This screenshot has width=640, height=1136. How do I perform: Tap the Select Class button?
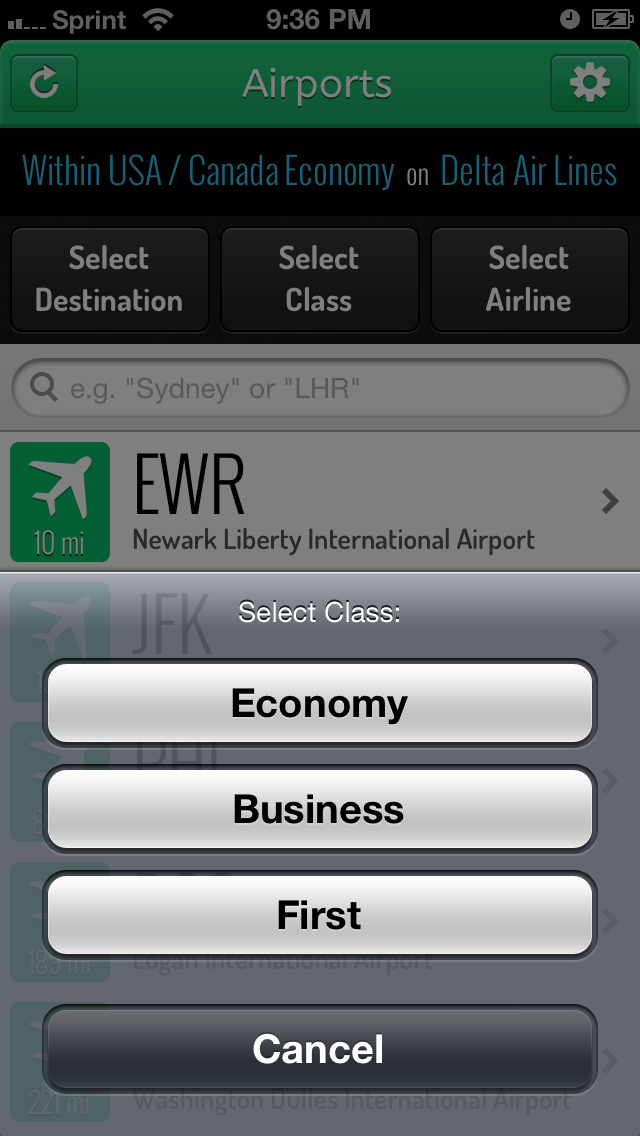click(x=320, y=280)
